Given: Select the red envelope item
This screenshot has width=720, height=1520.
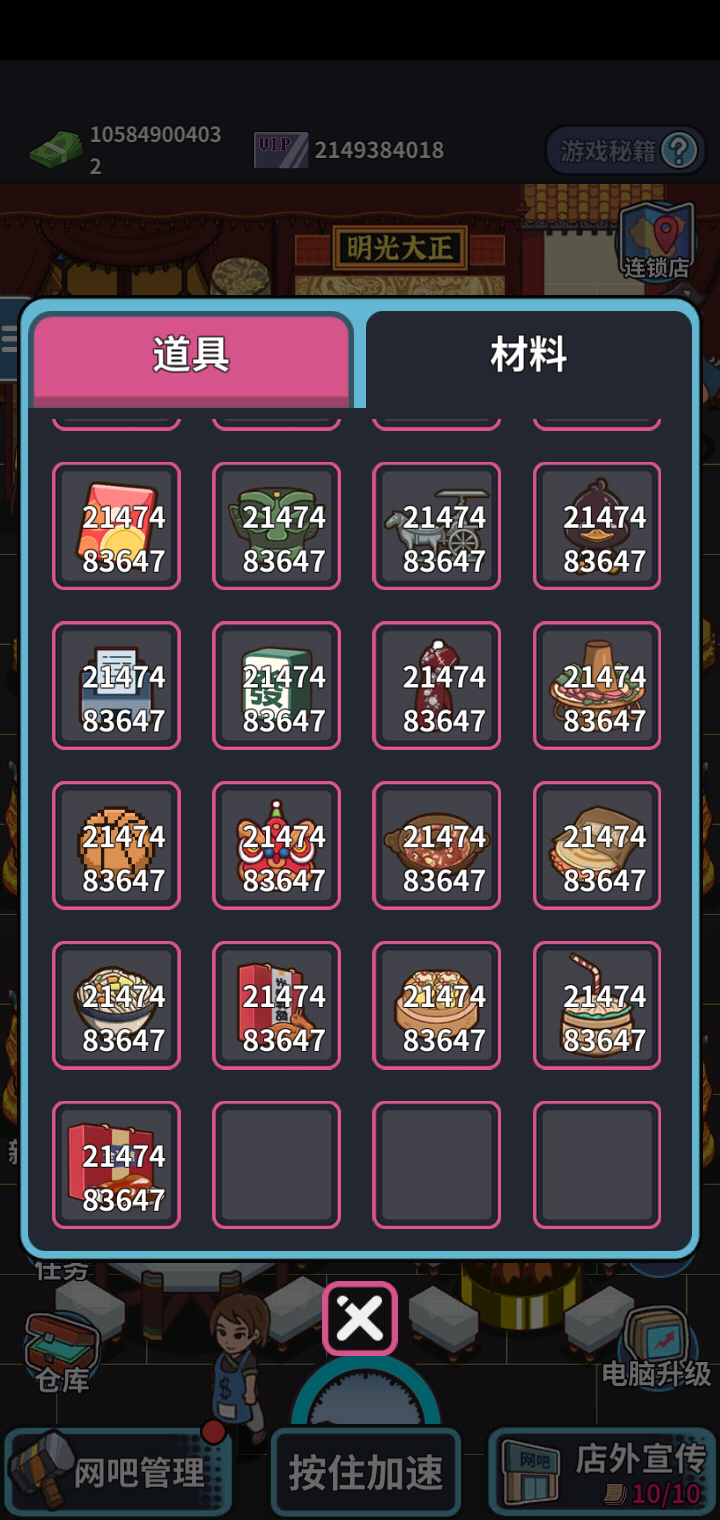Looking at the screenshot, I should (x=117, y=526).
